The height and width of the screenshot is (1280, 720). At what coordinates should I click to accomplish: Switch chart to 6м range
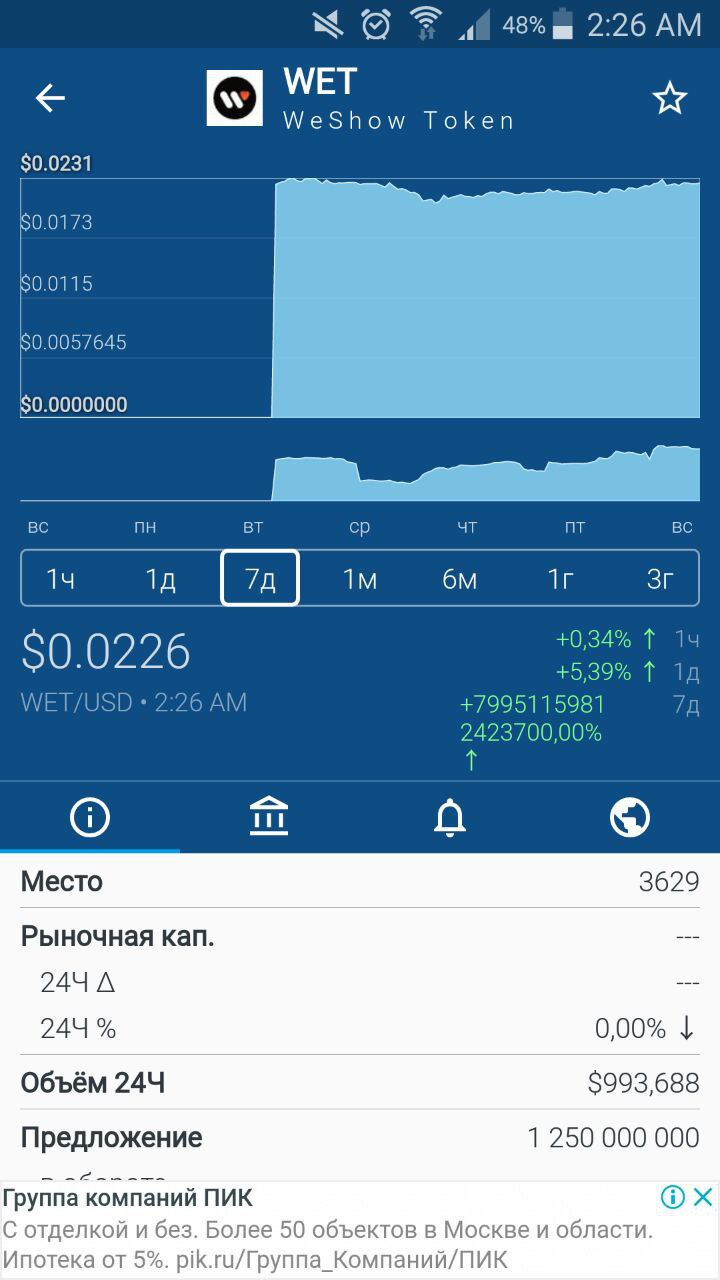(x=460, y=578)
